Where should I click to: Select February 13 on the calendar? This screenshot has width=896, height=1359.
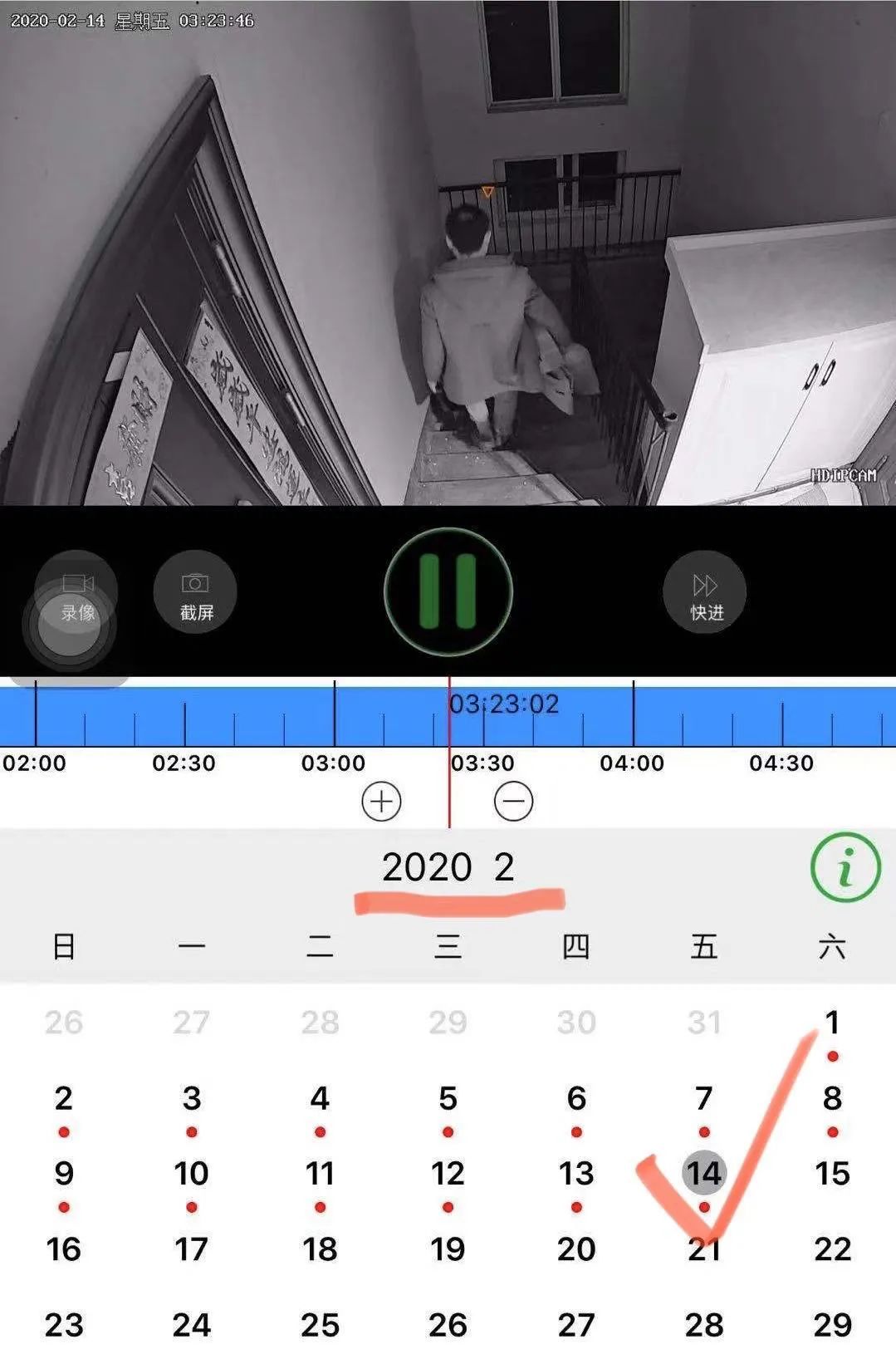(575, 1174)
